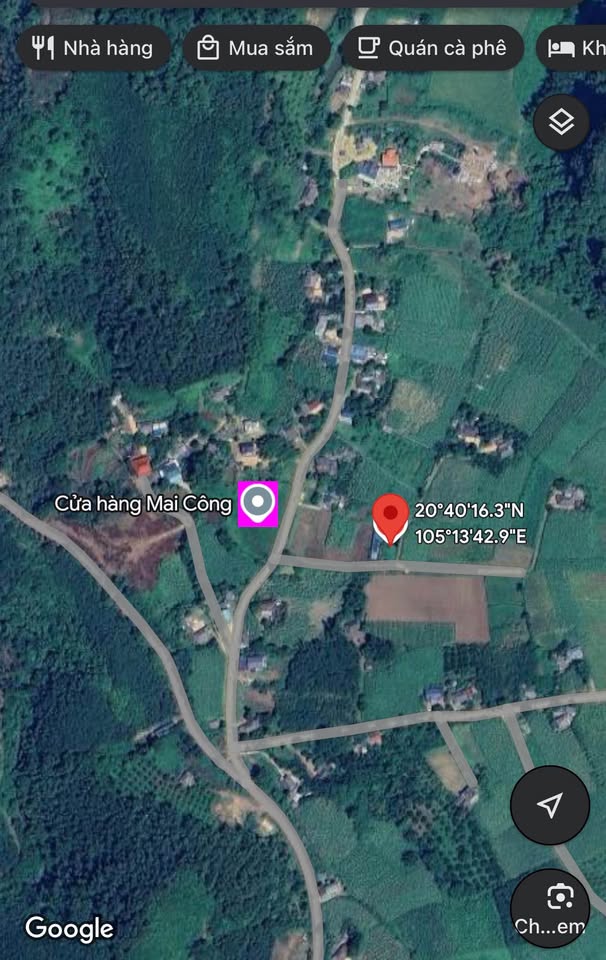The image size is (606, 960).
Task: Select the Nhà hàng restaurants chip
Action: pos(93,48)
